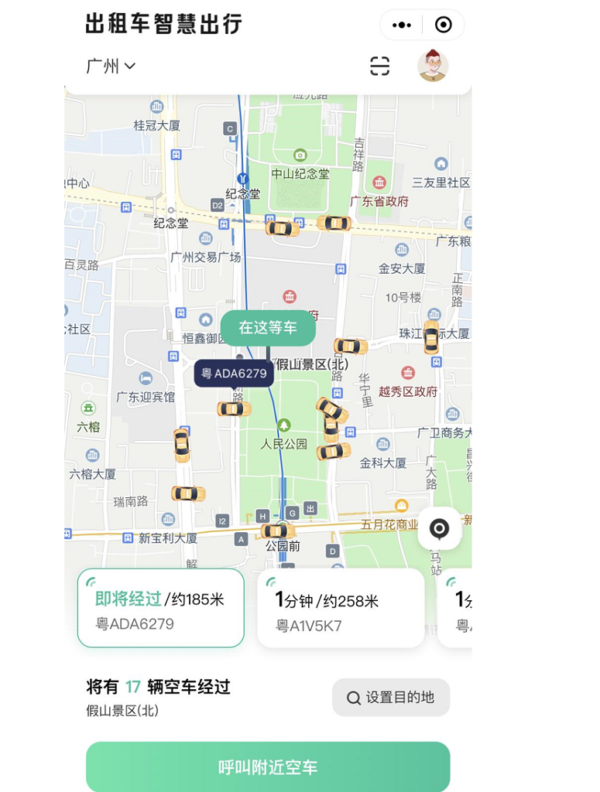This screenshot has width=600, height=792.
Task: Tap the 在这等车 pickup marker
Action: (267, 328)
